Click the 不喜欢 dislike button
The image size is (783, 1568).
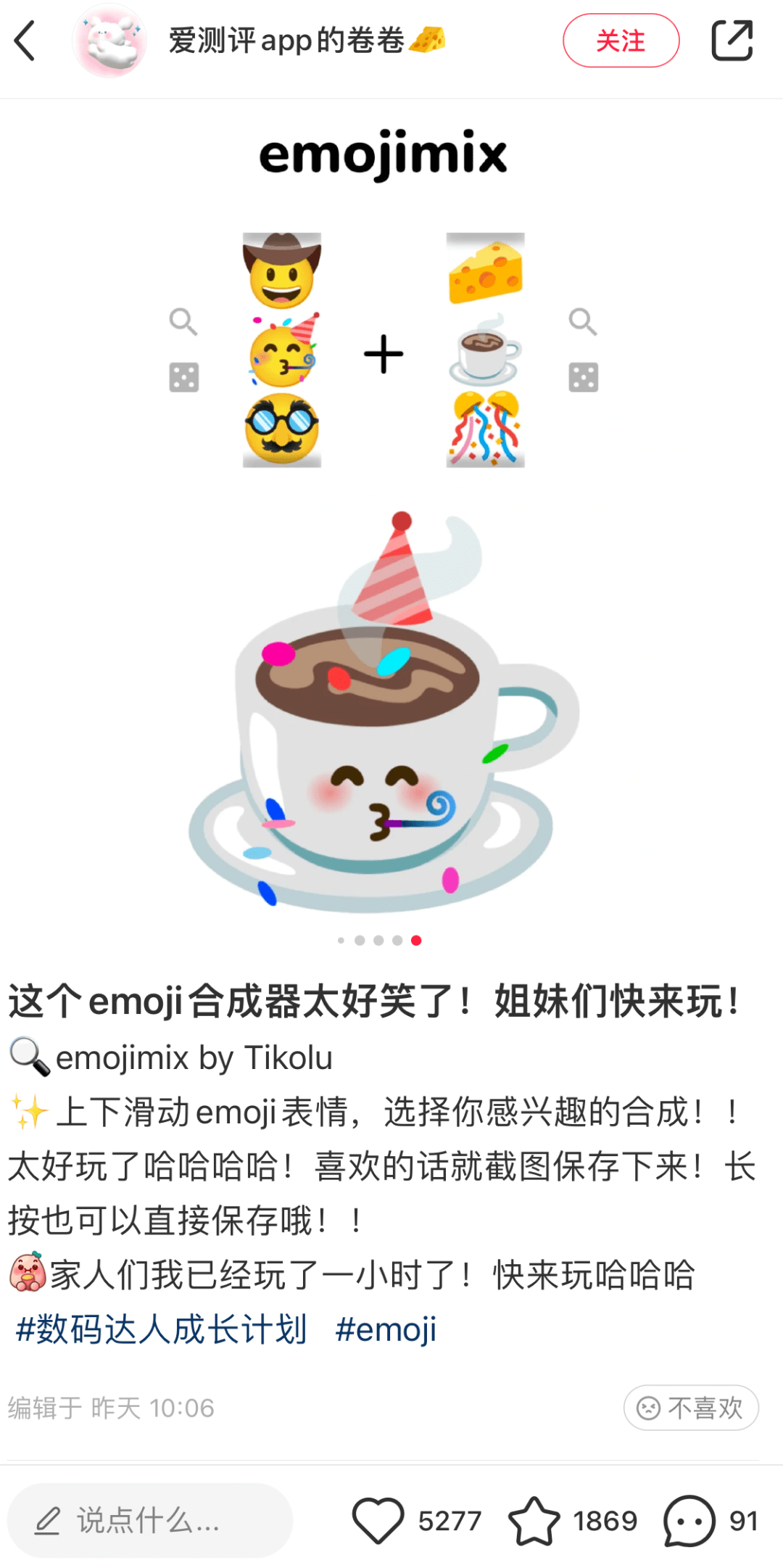[690, 1408]
